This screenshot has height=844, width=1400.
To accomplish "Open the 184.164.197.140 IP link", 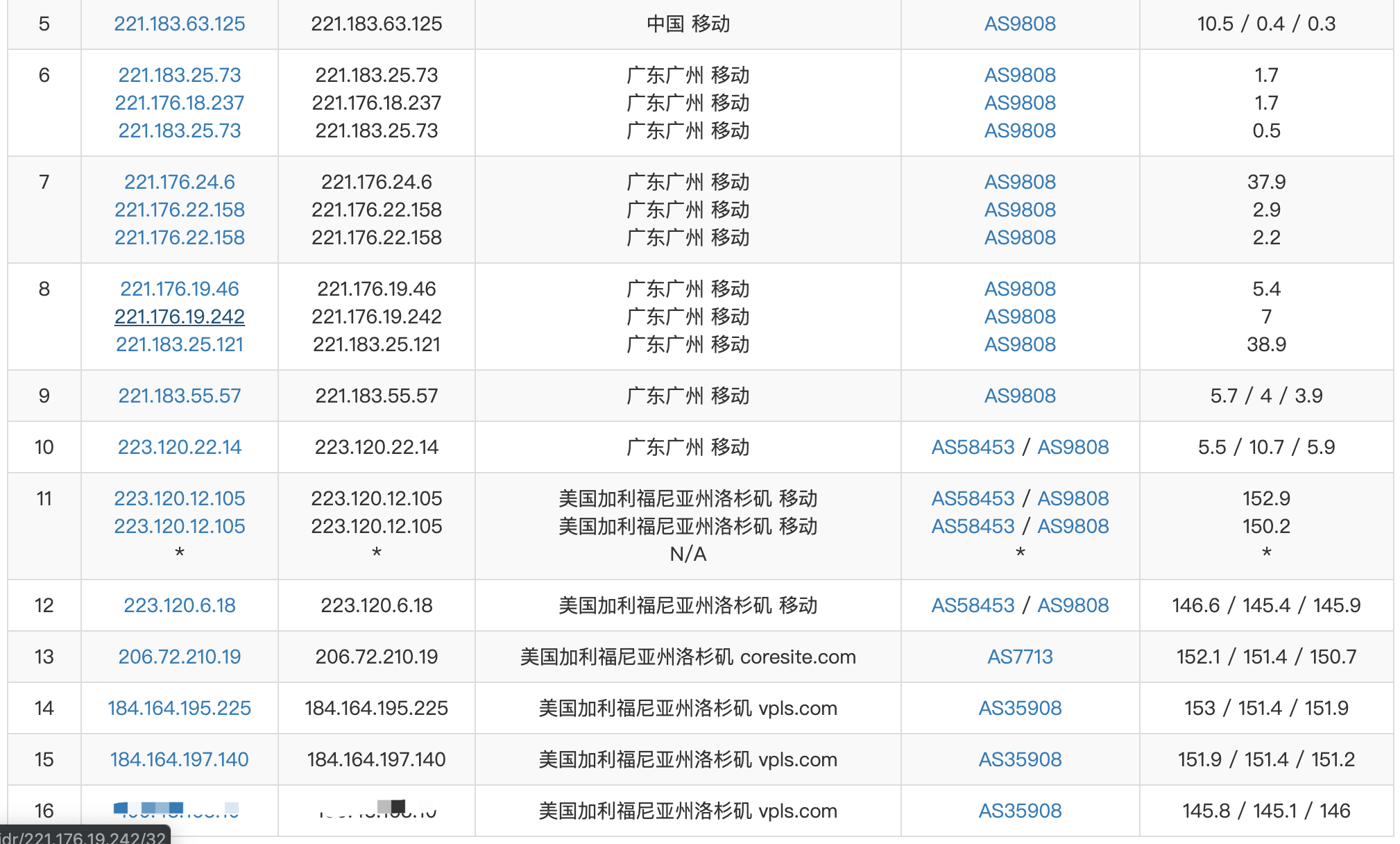I will pyautogui.click(x=179, y=759).
